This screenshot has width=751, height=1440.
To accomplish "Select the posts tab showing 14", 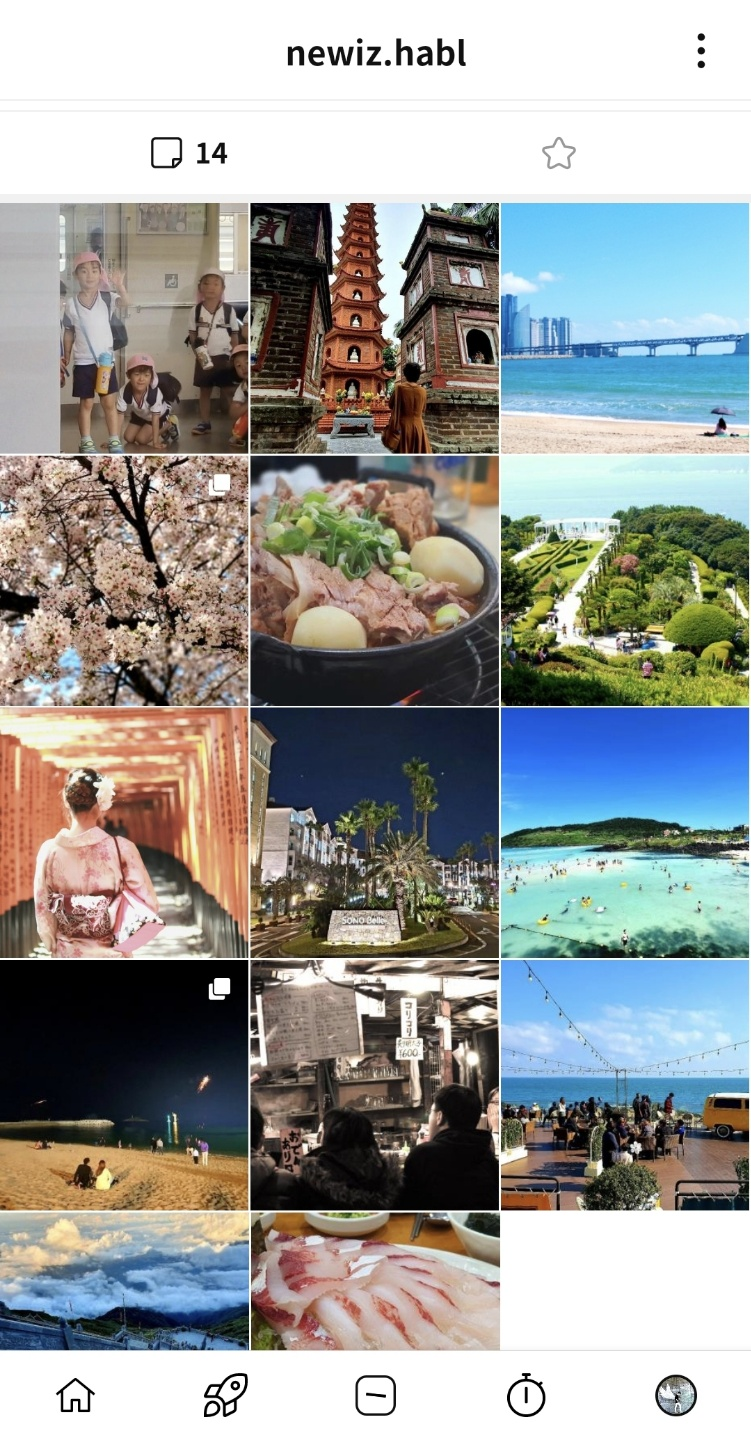I will (189, 154).
